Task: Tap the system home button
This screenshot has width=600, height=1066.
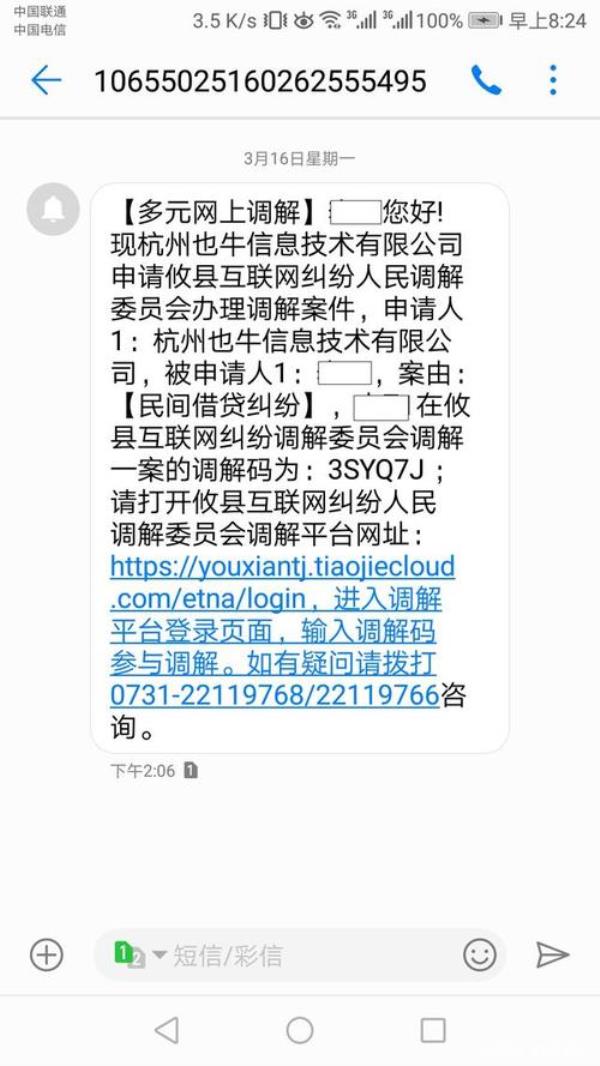Action: 300,1030
